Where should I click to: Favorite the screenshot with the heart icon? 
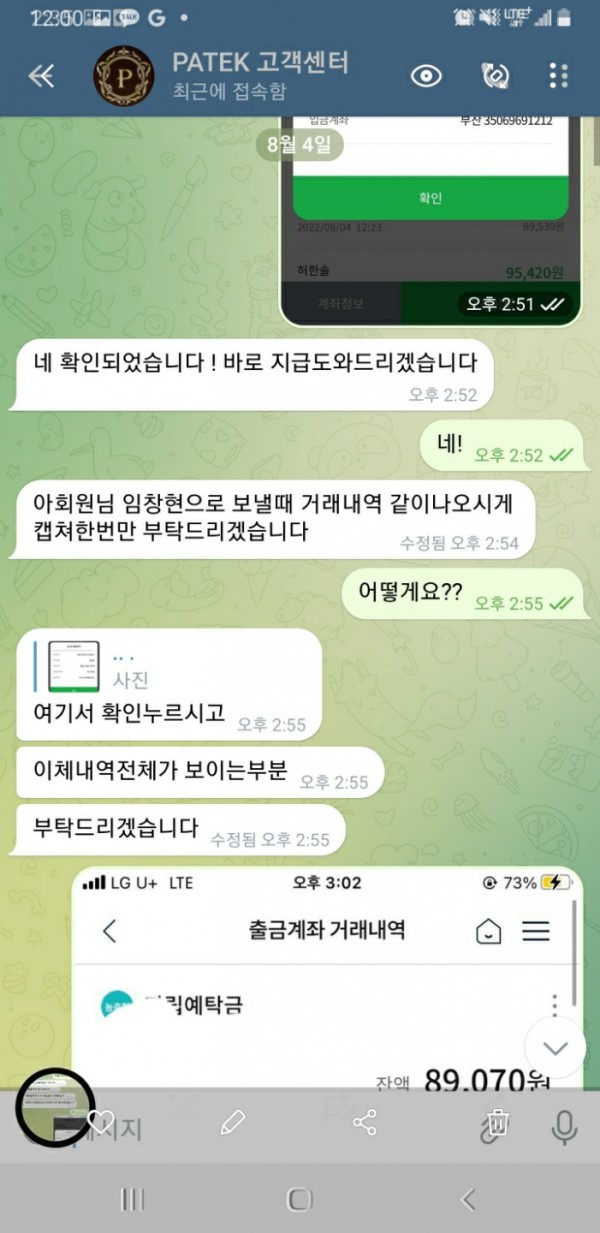101,1121
